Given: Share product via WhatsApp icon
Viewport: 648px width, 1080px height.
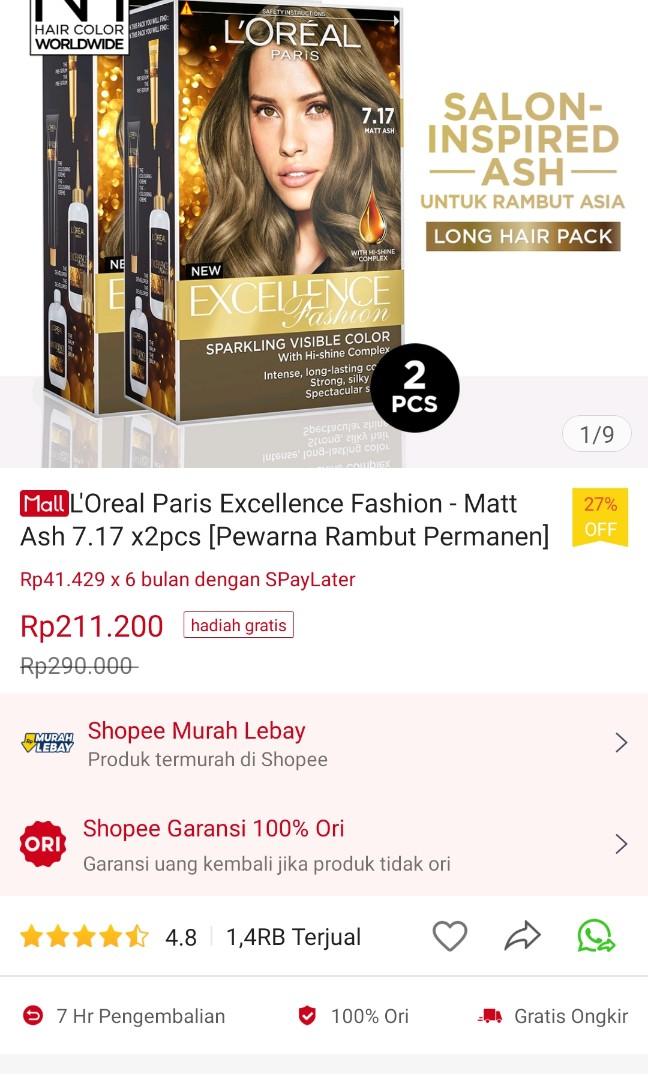Looking at the screenshot, I should coord(596,936).
